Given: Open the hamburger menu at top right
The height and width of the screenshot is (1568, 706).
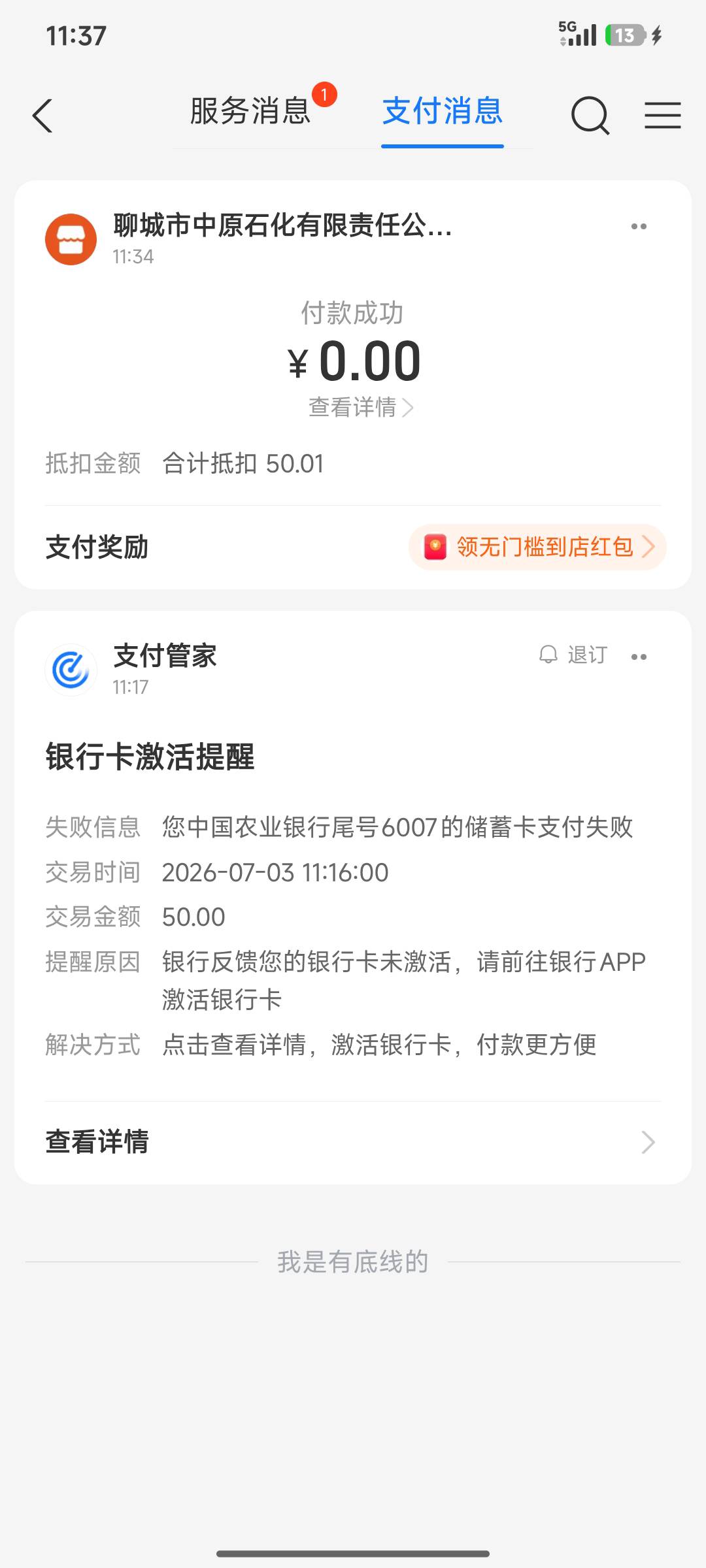Looking at the screenshot, I should tap(663, 116).
